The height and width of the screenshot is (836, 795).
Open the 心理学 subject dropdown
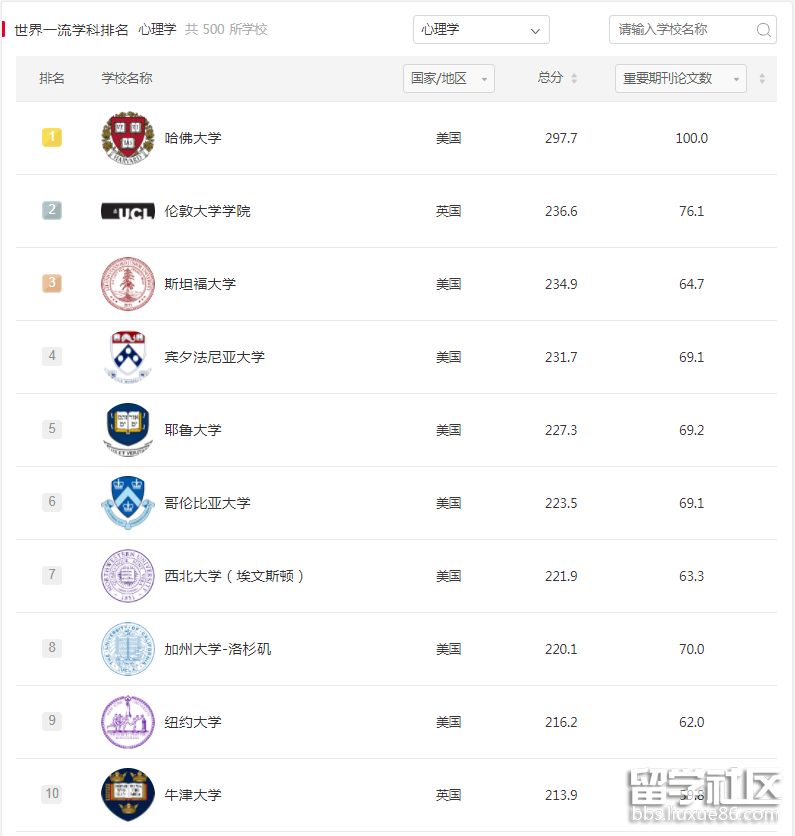481,30
